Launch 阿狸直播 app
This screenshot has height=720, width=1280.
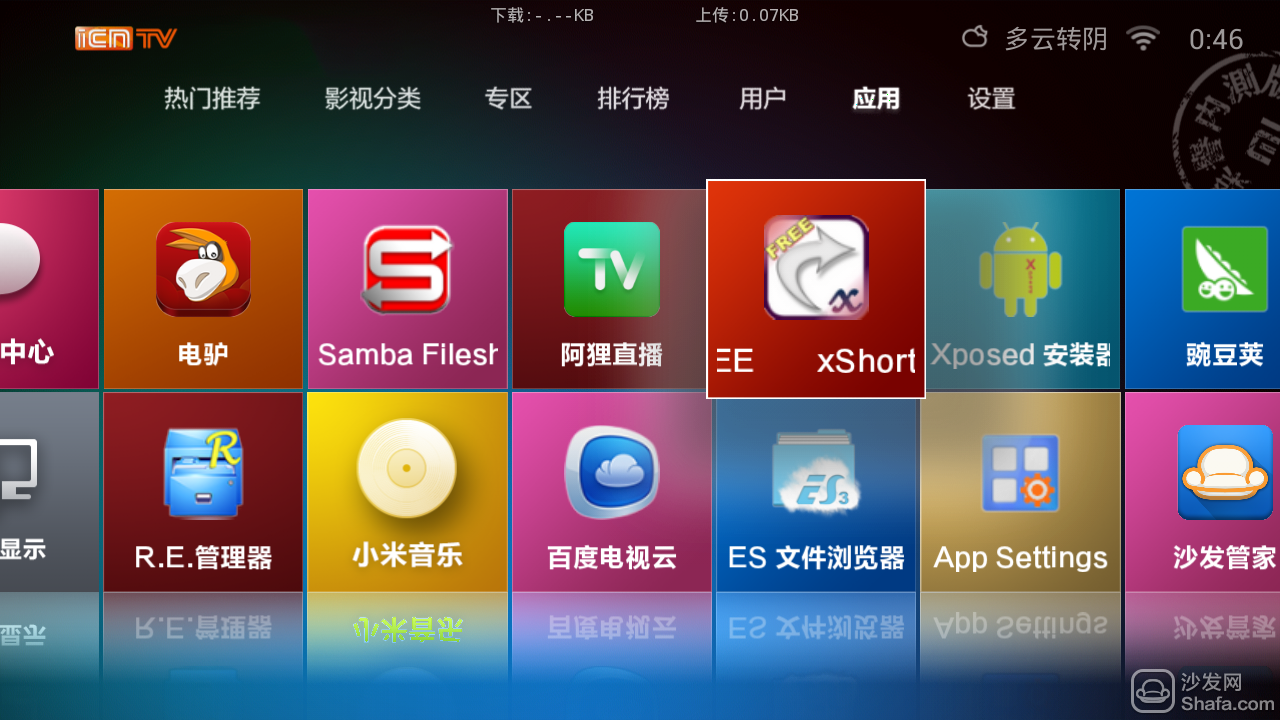(x=611, y=288)
